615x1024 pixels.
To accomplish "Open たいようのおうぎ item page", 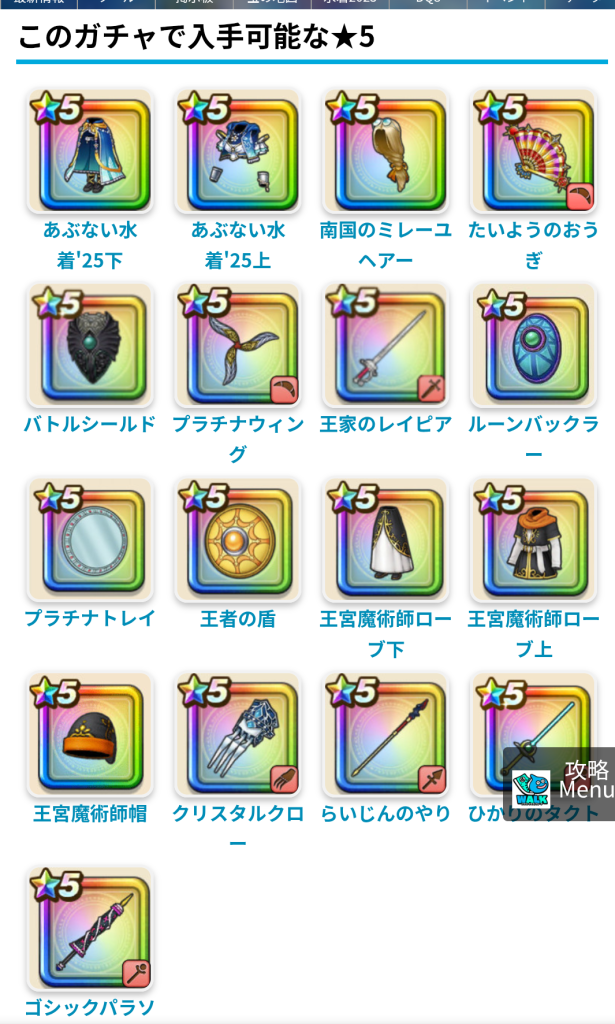I will pos(533,151).
